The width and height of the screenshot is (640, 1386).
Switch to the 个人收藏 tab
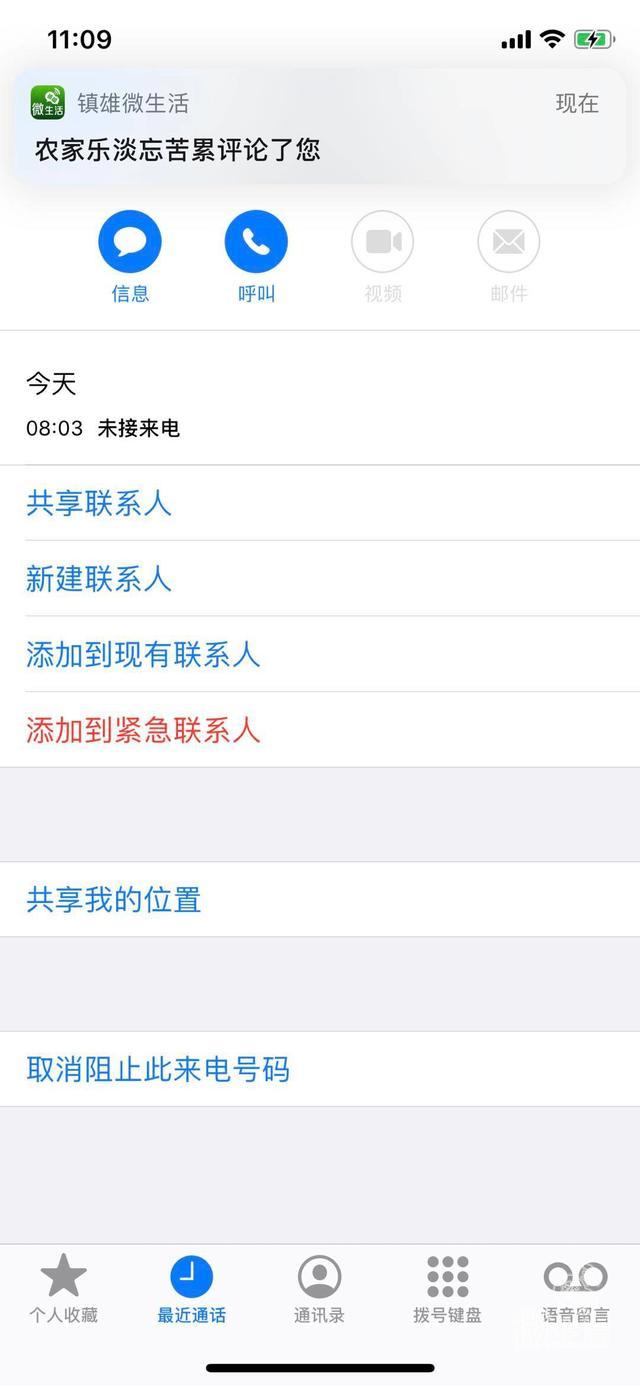coord(63,1289)
